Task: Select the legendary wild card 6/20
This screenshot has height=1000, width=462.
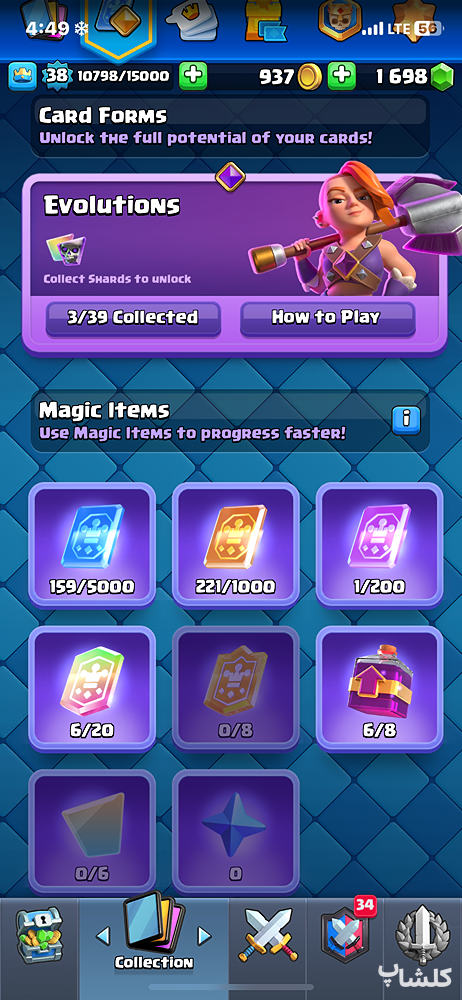Action: (x=92, y=688)
